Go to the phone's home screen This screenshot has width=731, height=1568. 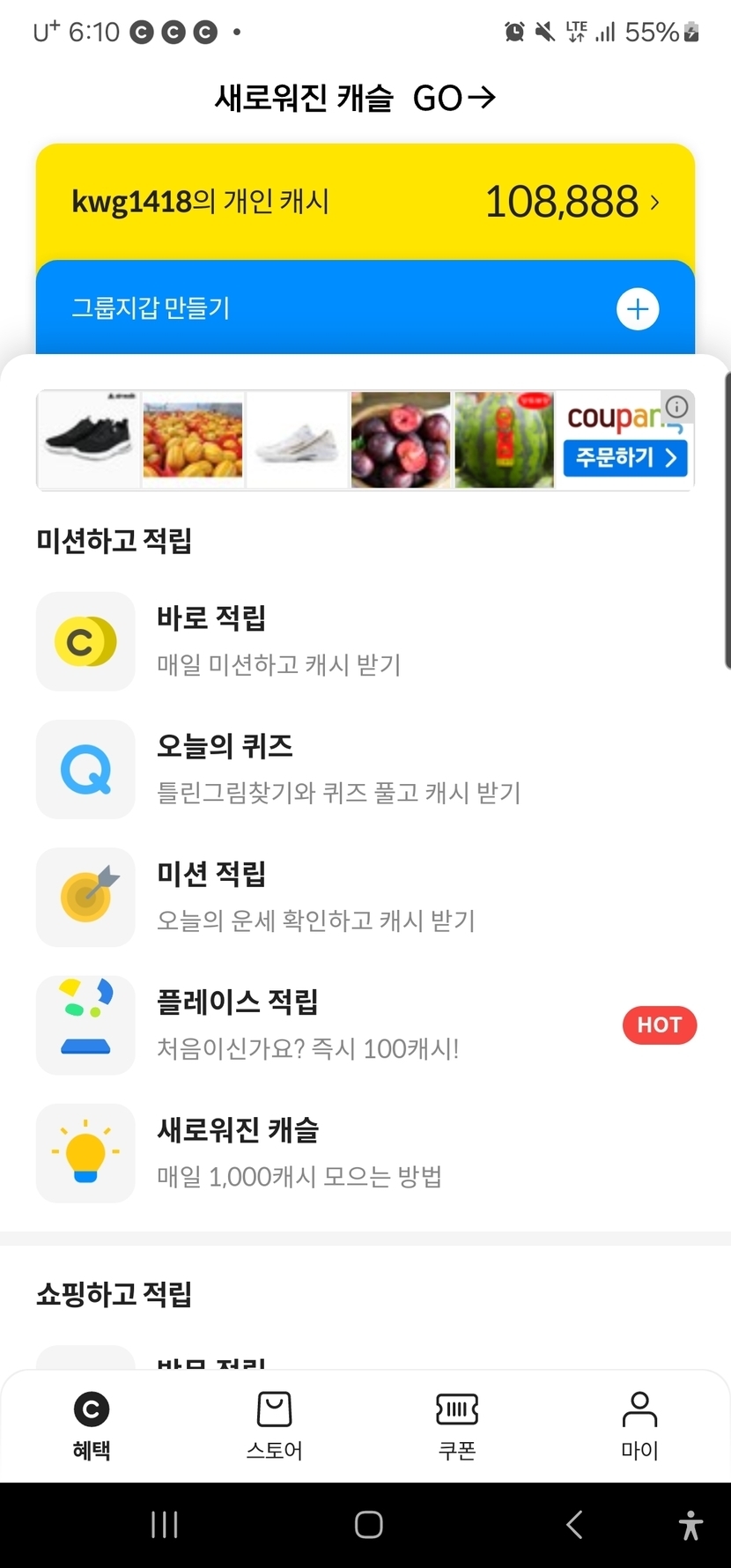368,1525
